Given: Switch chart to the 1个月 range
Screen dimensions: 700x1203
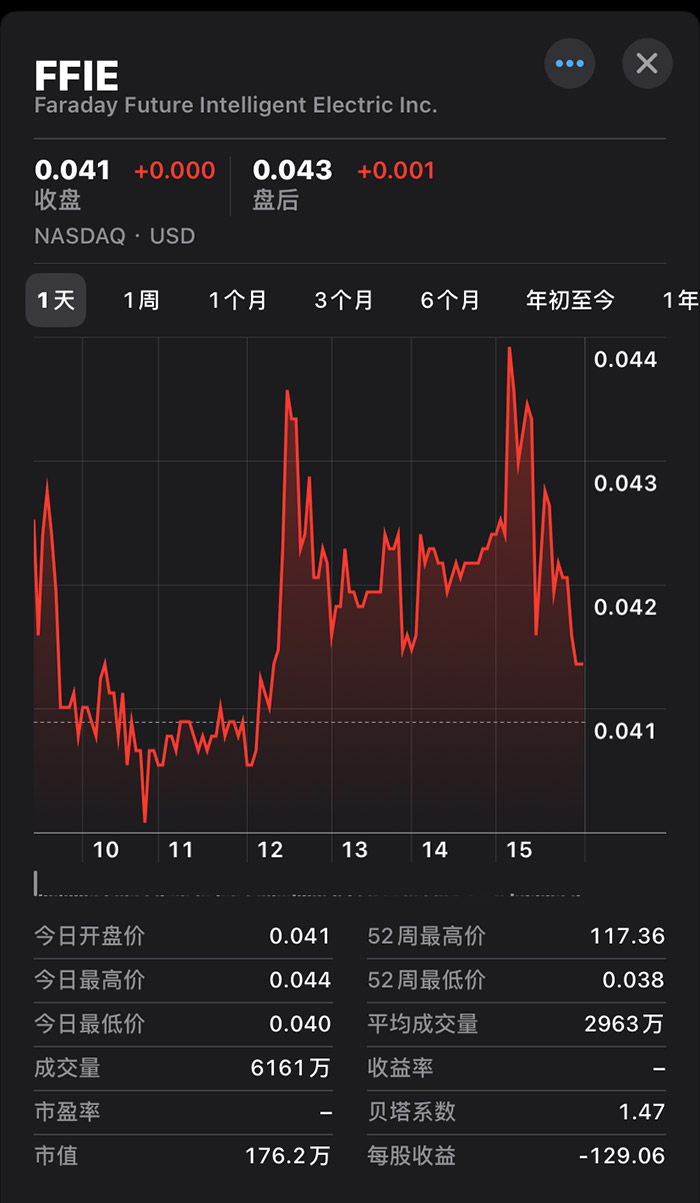Looking at the screenshot, I should click(238, 300).
